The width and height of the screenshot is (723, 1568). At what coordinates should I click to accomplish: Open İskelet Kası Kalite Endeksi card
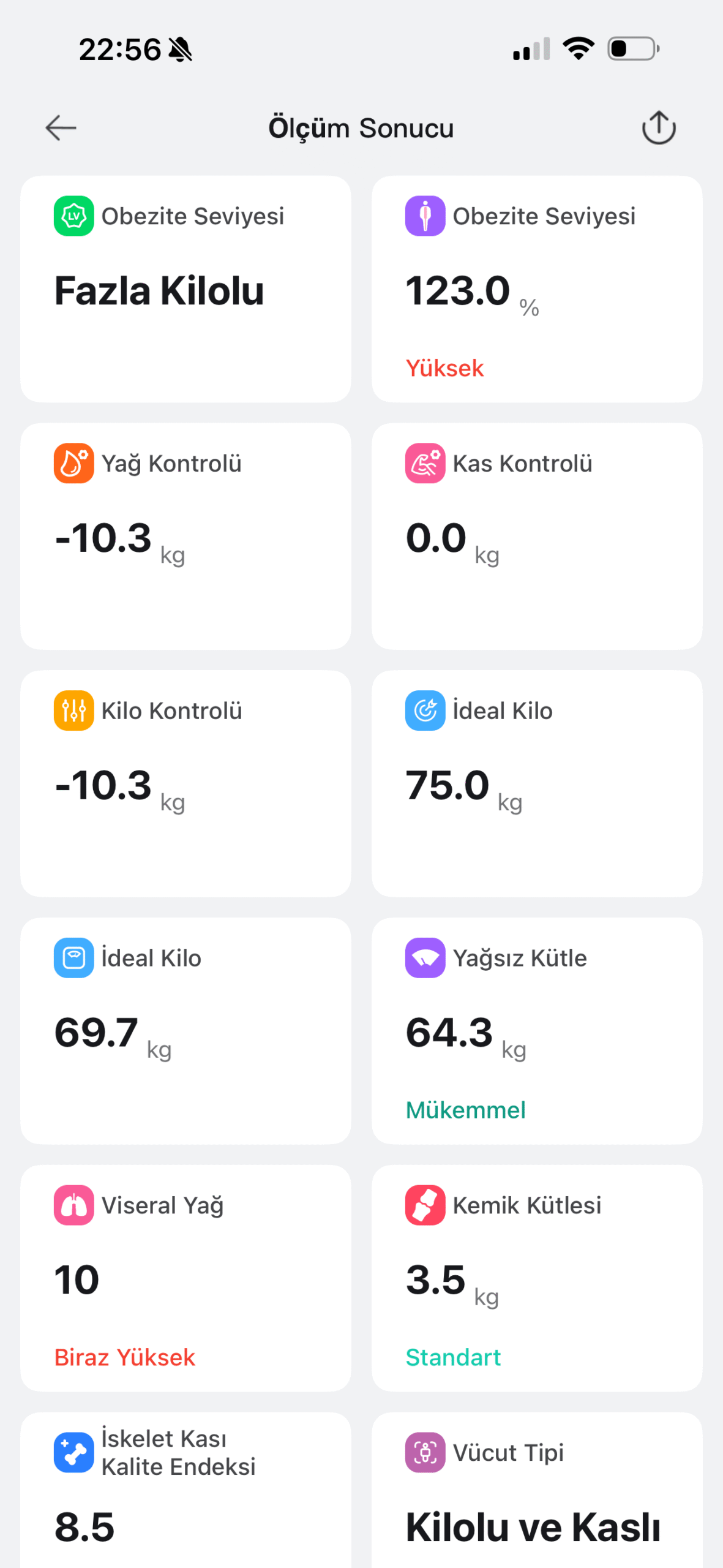click(x=185, y=1494)
